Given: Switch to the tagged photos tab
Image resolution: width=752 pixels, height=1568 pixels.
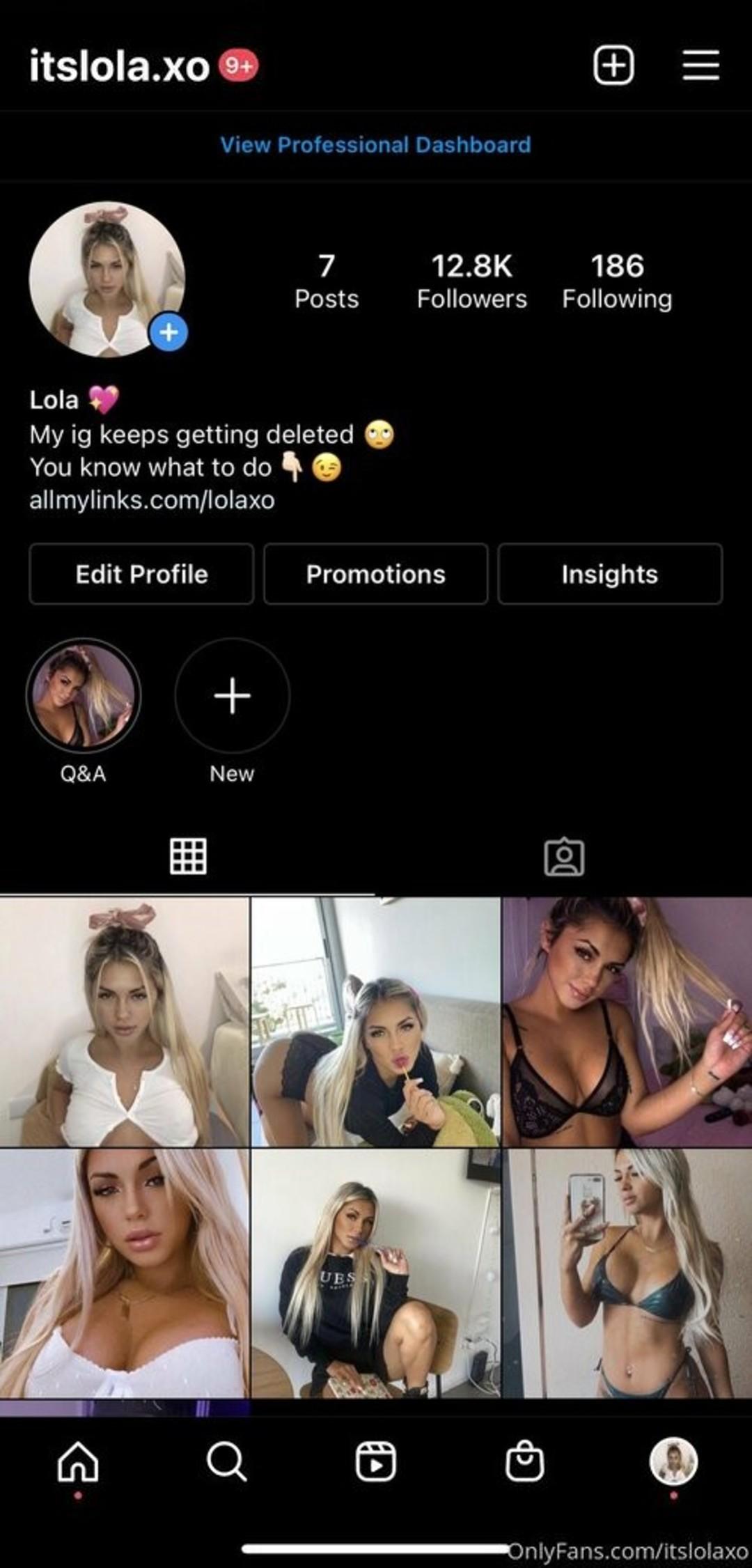Looking at the screenshot, I should (x=564, y=857).
